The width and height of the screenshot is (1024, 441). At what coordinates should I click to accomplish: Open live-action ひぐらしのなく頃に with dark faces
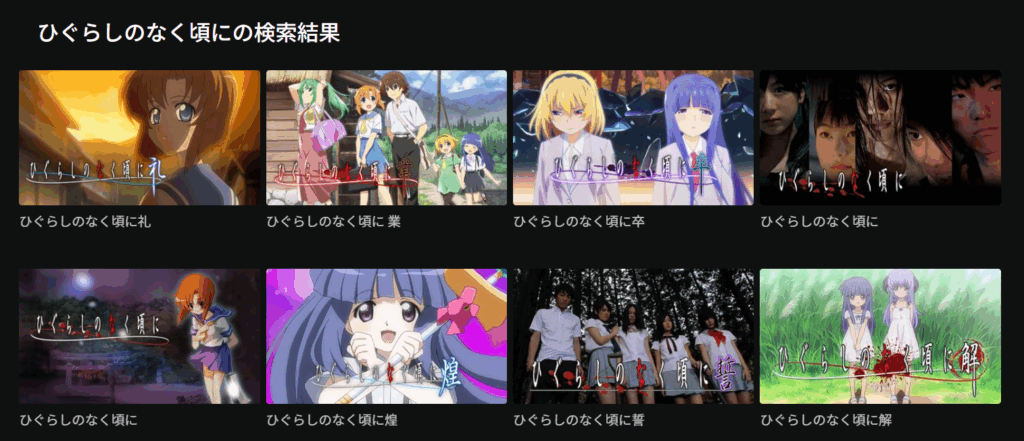880,137
